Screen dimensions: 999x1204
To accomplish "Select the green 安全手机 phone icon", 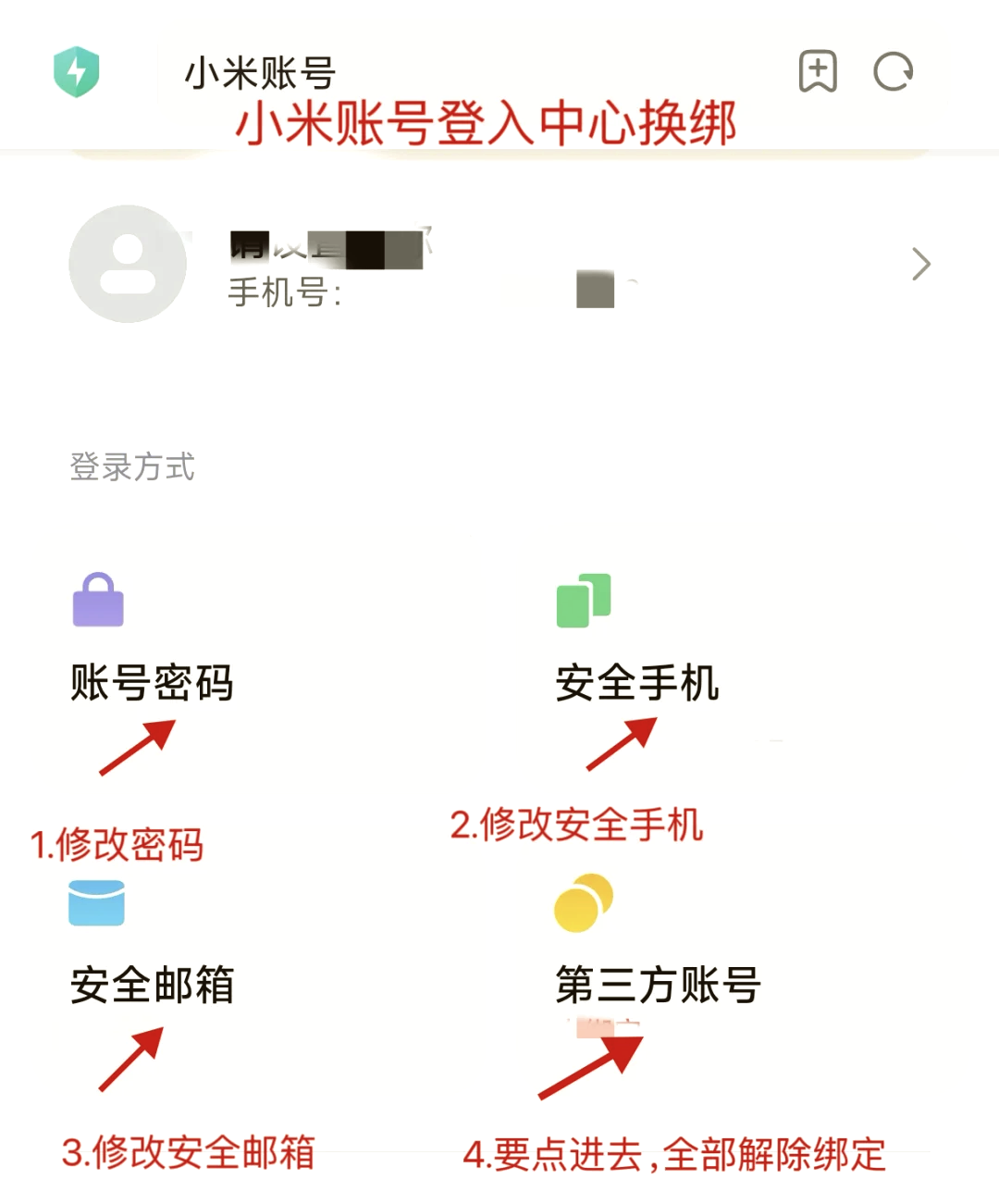I will point(583,599).
